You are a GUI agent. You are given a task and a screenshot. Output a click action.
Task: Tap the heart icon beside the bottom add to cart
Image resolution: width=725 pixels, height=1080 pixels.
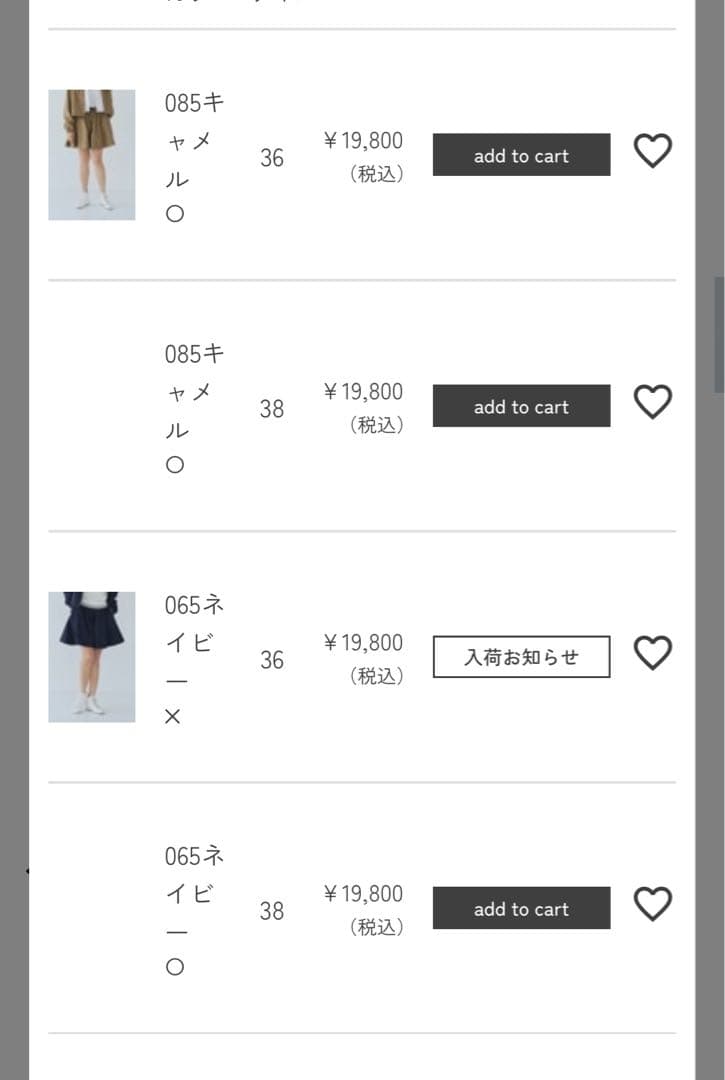(653, 903)
